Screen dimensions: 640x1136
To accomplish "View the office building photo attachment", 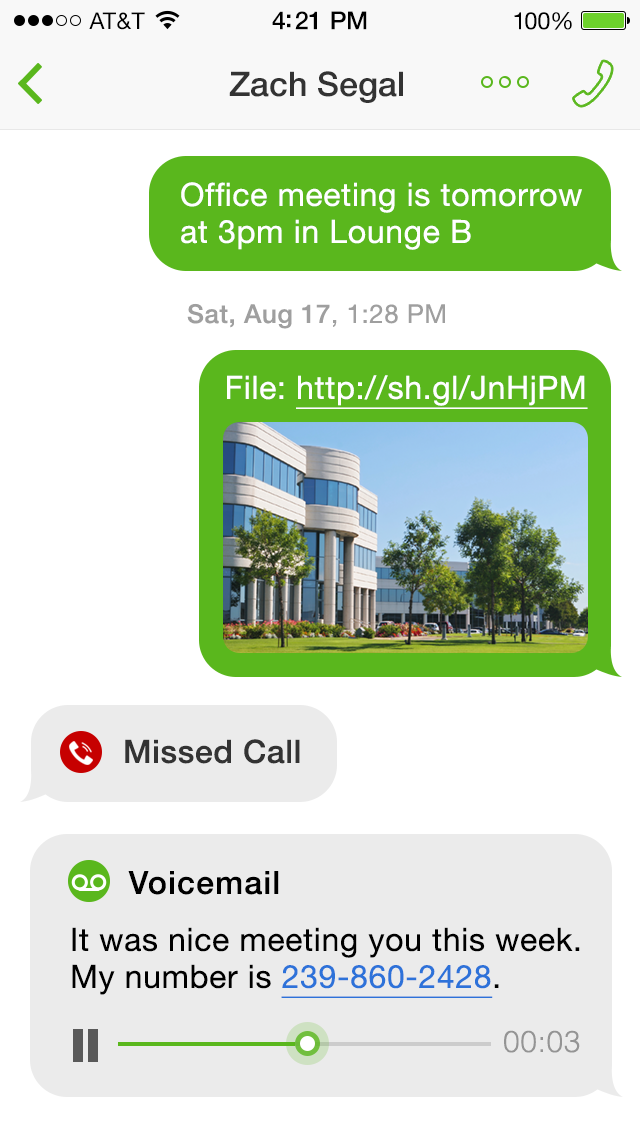I will [405, 537].
